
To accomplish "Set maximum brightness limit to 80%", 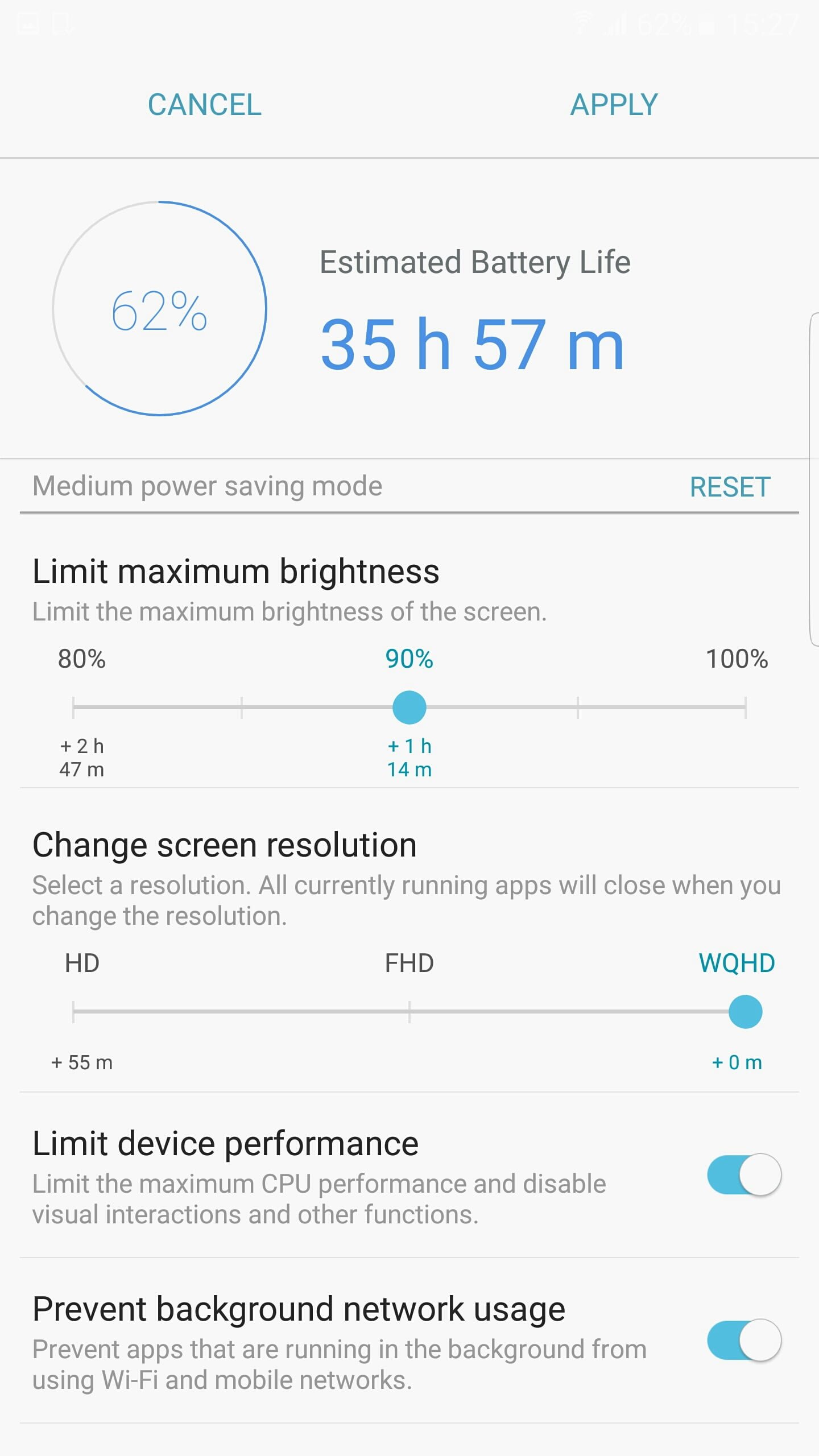I will coord(74,708).
